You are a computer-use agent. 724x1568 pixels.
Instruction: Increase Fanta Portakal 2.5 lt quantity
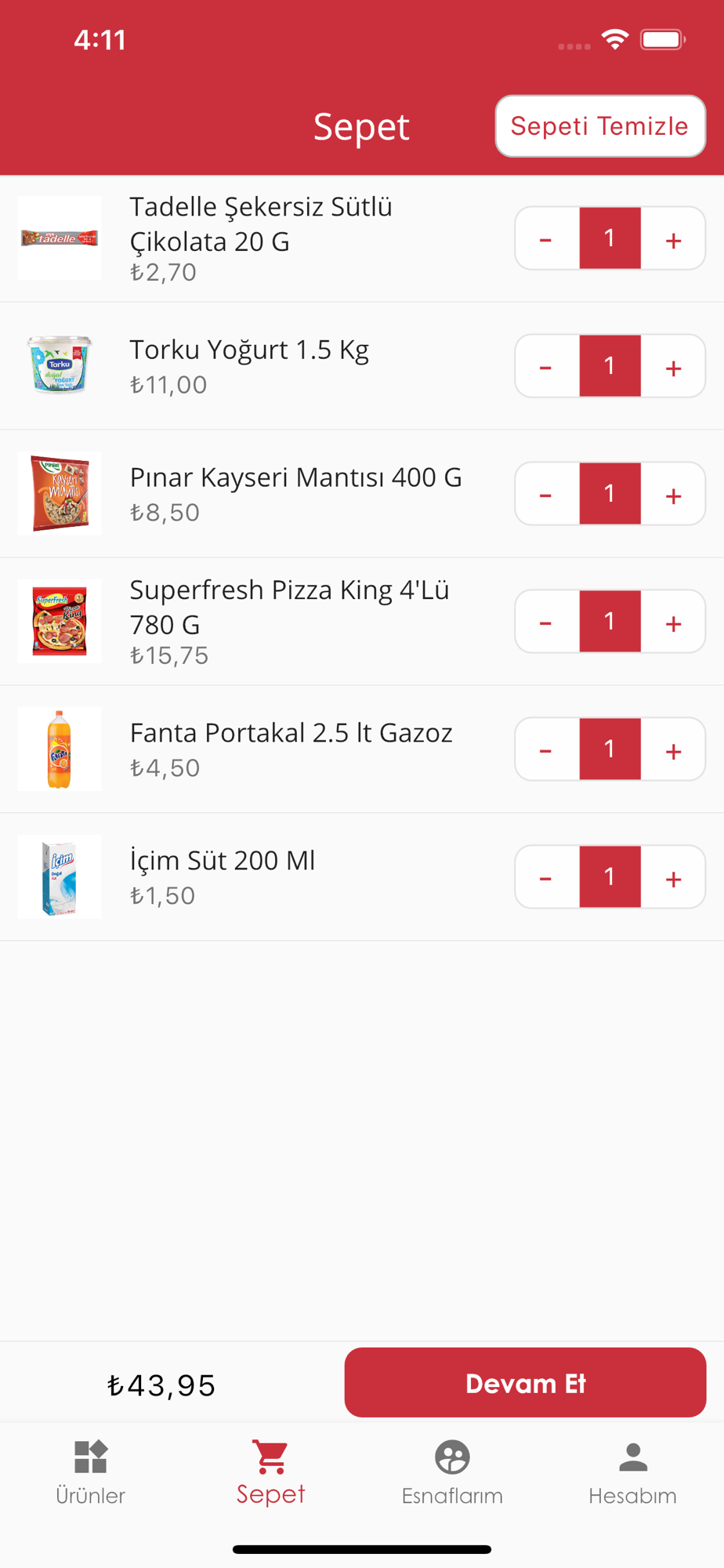[x=673, y=750]
